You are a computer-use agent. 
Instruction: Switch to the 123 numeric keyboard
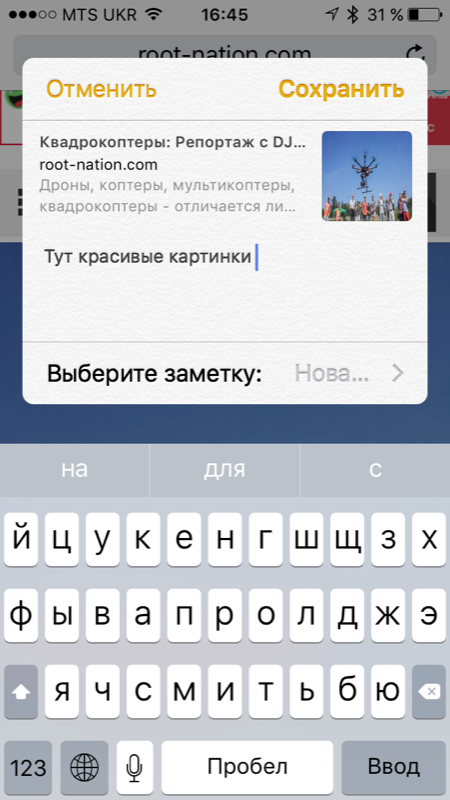(x=28, y=767)
